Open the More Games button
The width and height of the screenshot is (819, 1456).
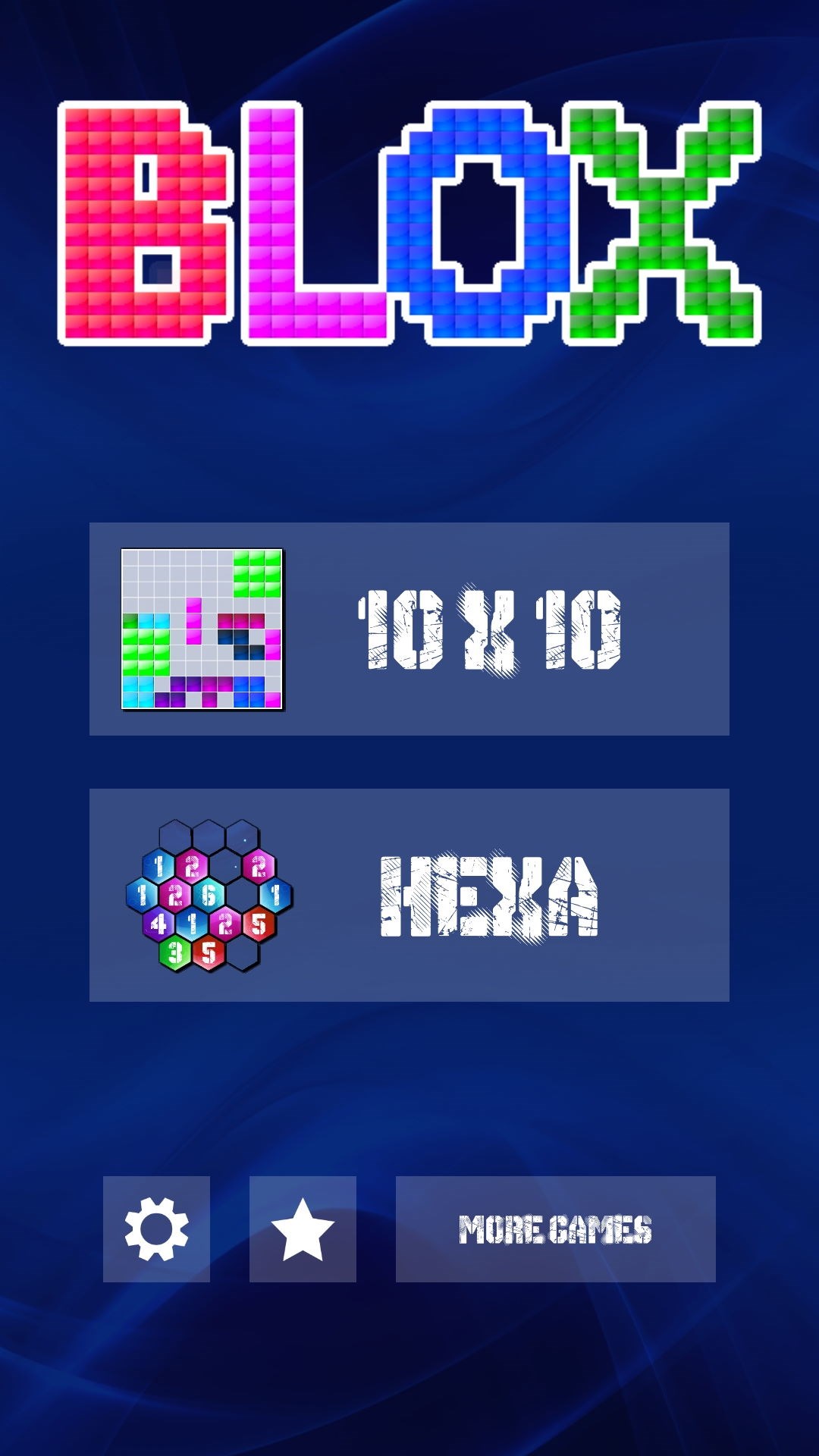(x=555, y=1229)
